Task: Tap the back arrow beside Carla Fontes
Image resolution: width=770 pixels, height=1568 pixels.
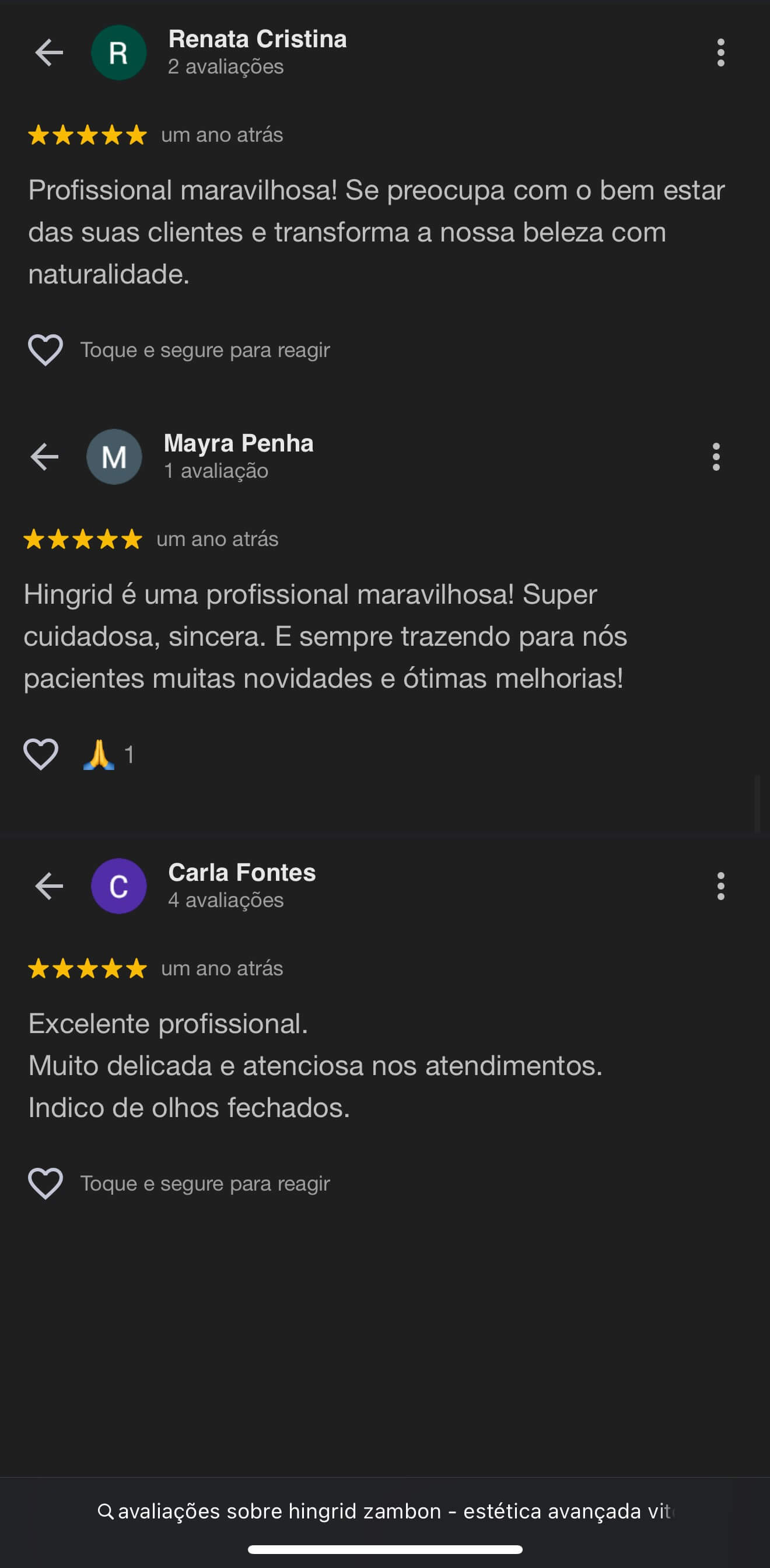Action: click(48, 885)
